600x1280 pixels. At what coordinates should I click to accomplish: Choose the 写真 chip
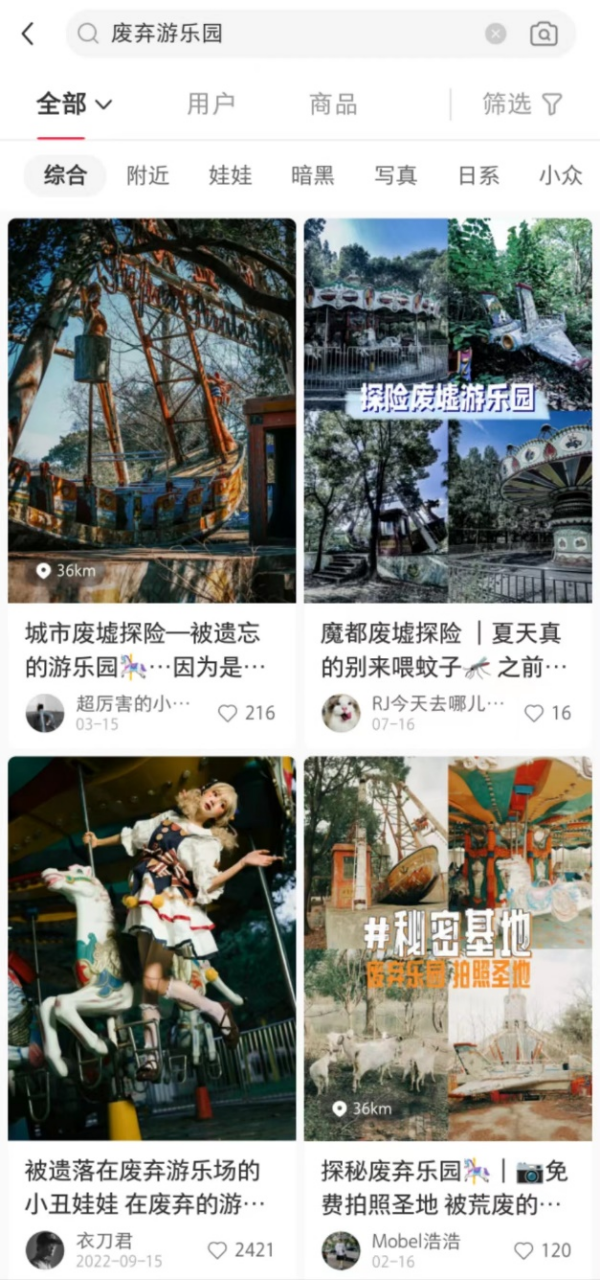pos(396,176)
